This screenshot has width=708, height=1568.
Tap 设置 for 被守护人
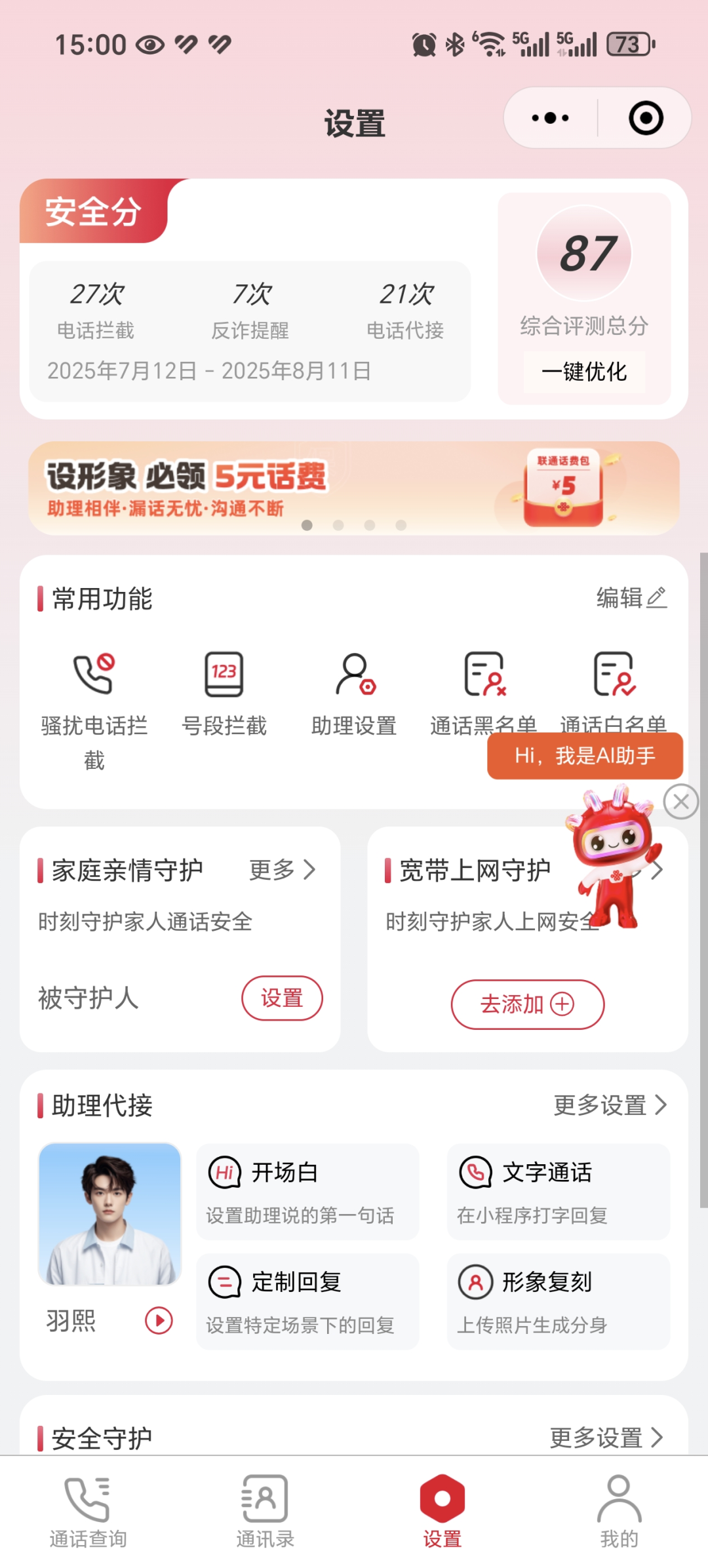point(282,998)
